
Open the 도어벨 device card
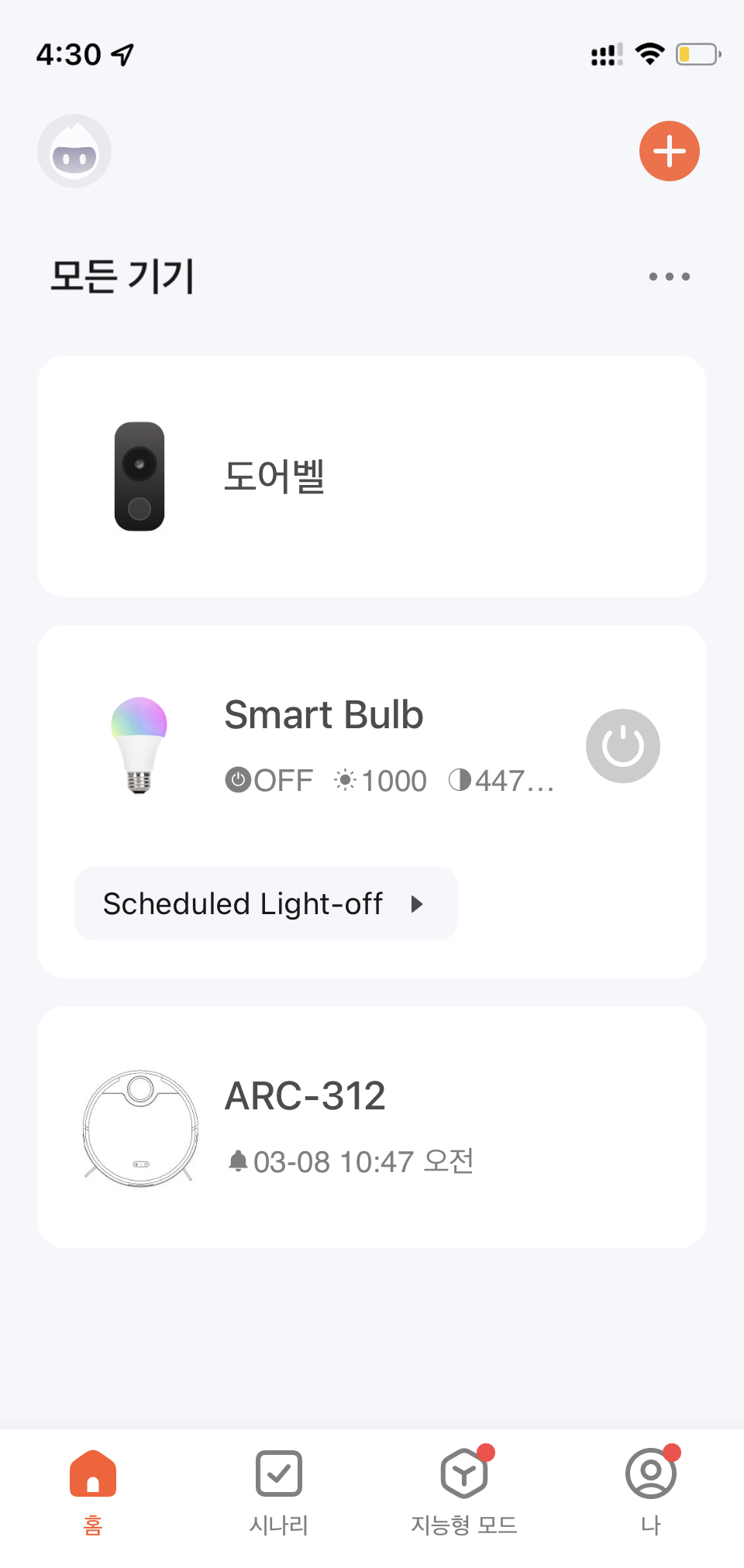[372, 476]
